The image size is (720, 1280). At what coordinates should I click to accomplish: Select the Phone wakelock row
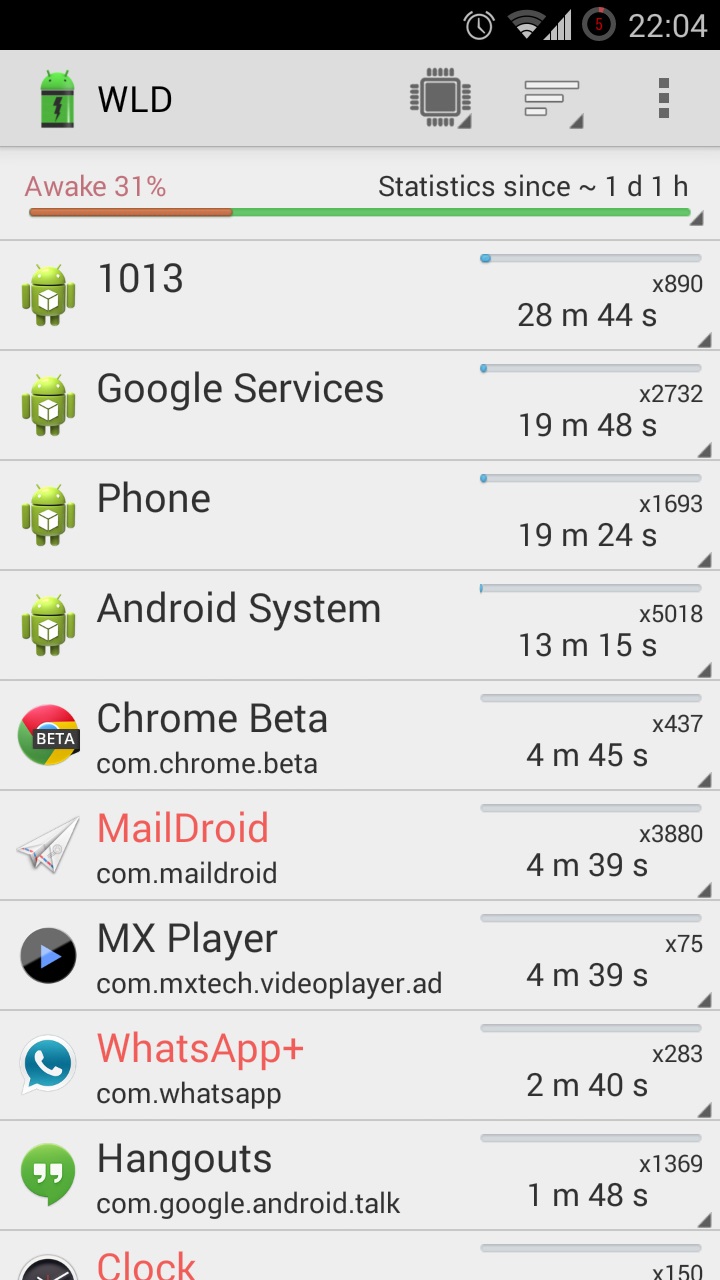click(x=360, y=516)
